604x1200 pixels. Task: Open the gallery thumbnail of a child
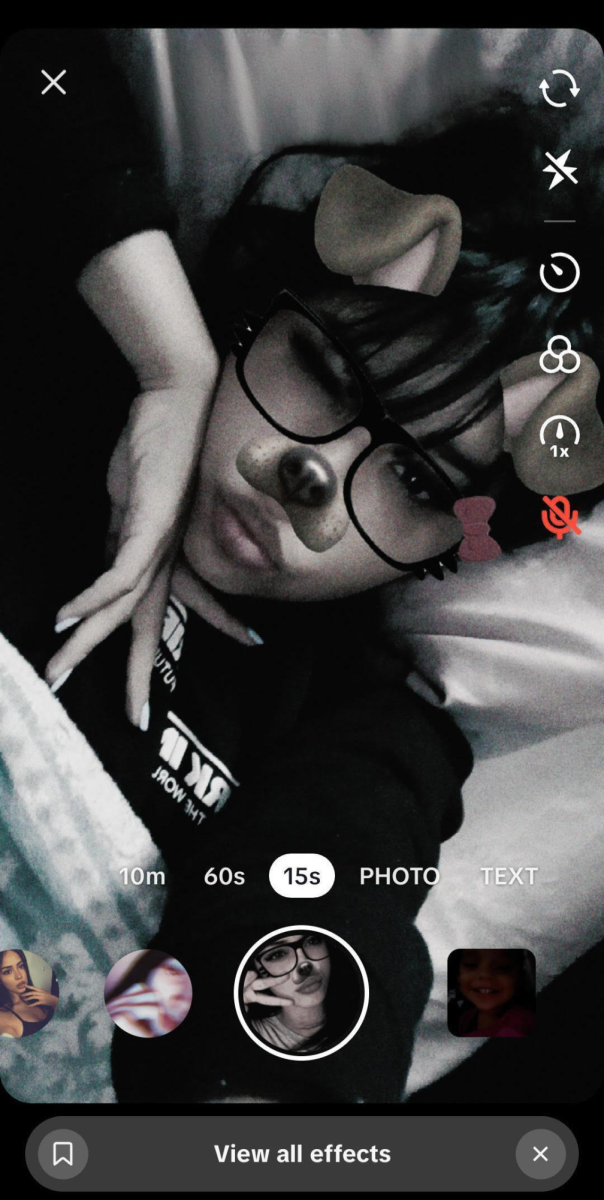491,993
